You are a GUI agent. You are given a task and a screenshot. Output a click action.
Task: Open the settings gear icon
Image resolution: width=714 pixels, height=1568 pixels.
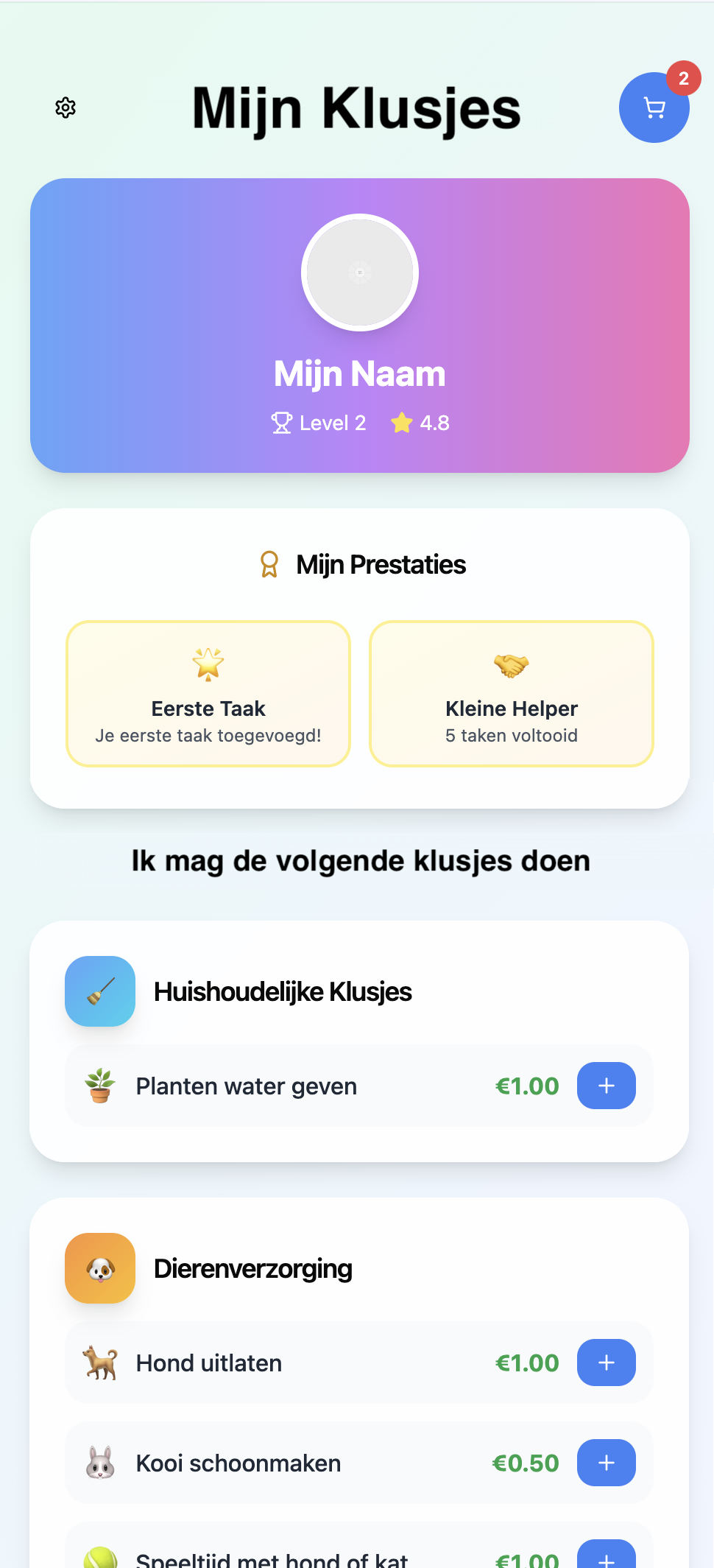[66, 108]
